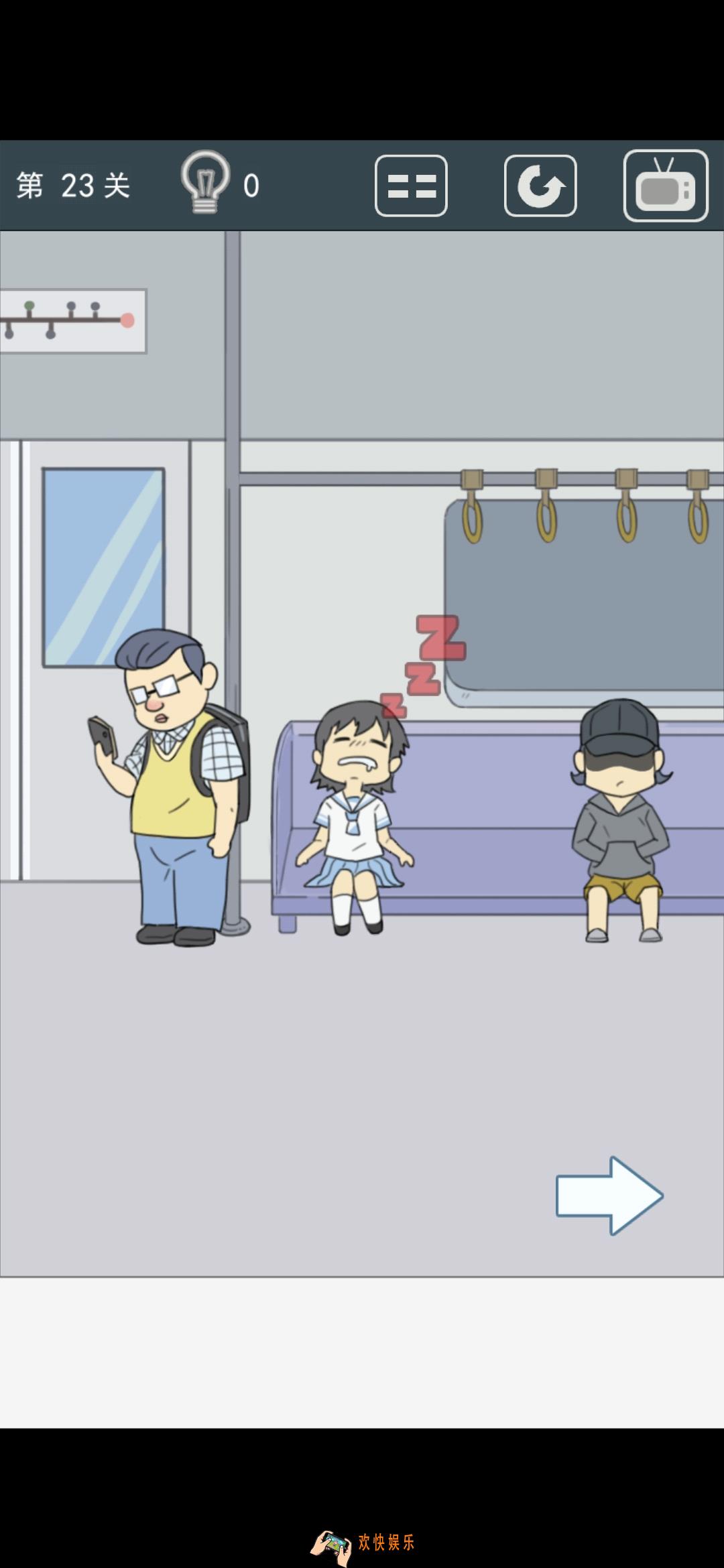Screen dimensions: 724x1568
Task: Tap the lightbulb hint icon
Action: tap(205, 183)
